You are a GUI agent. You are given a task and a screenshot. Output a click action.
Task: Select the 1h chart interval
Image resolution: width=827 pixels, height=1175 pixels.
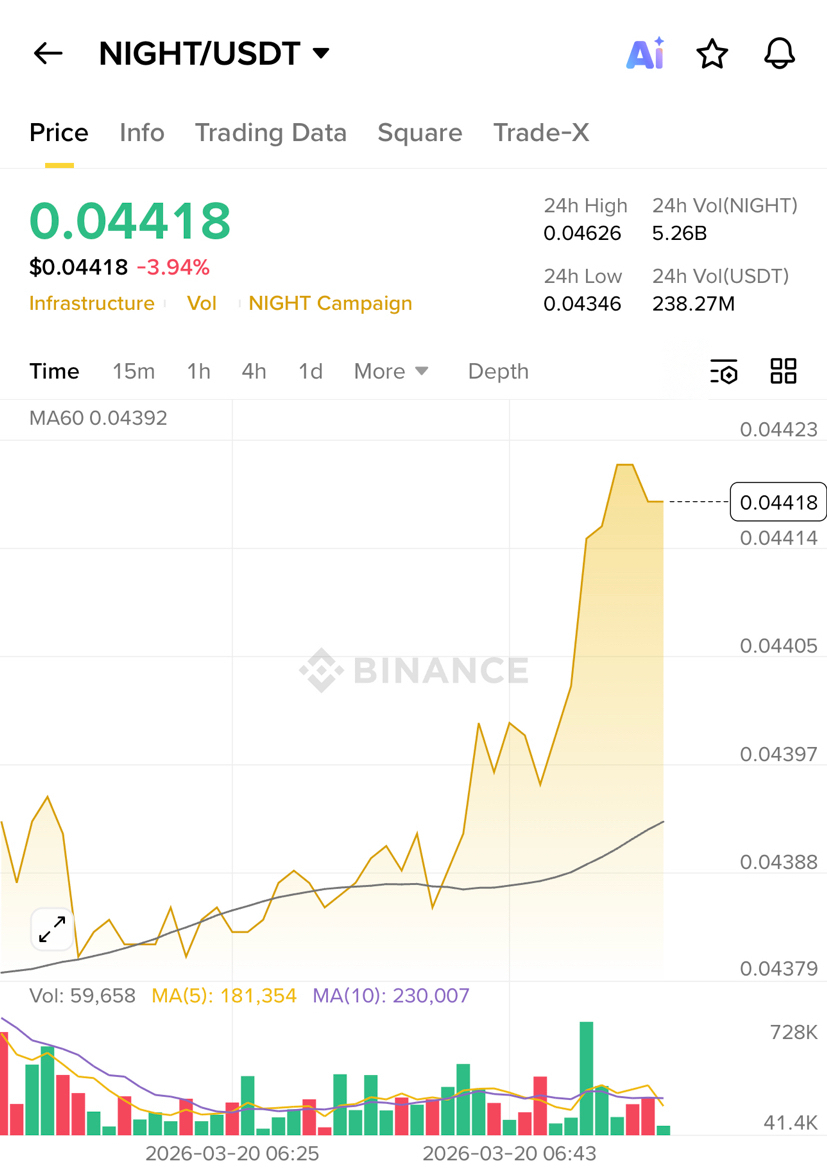coord(198,371)
